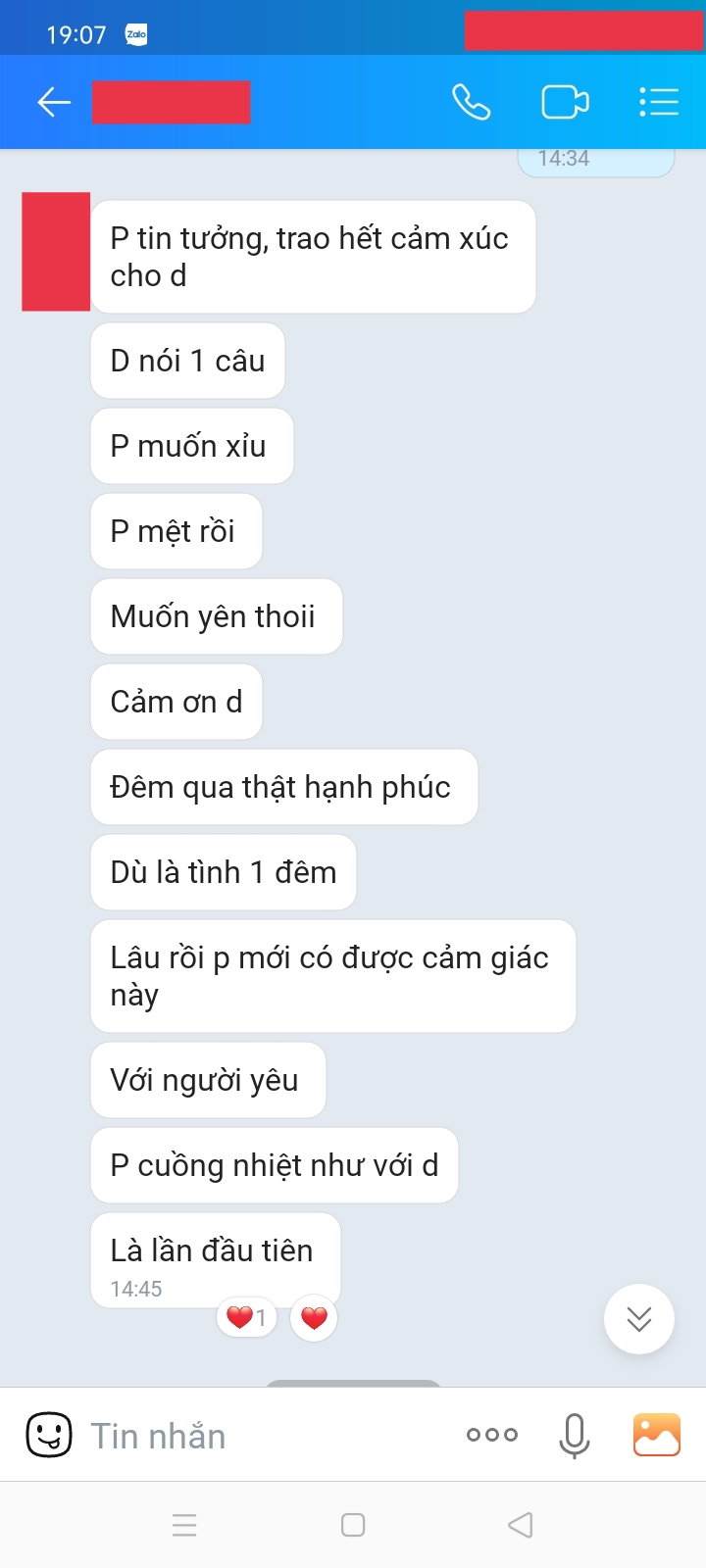React with the heart button on last message
This screenshot has height=1568, width=706.
point(314,1318)
